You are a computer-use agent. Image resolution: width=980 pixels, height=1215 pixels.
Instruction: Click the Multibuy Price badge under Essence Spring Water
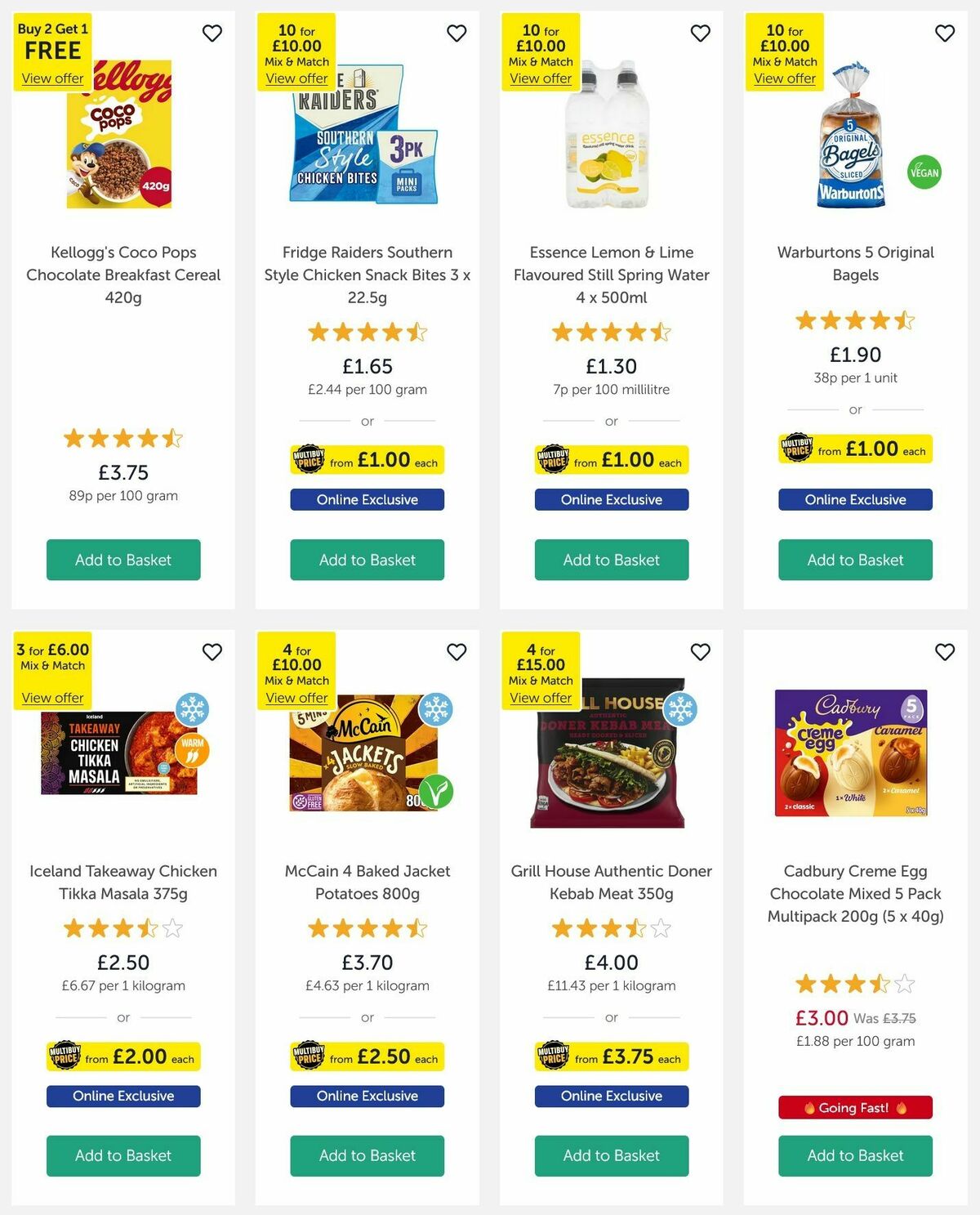pos(612,460)
